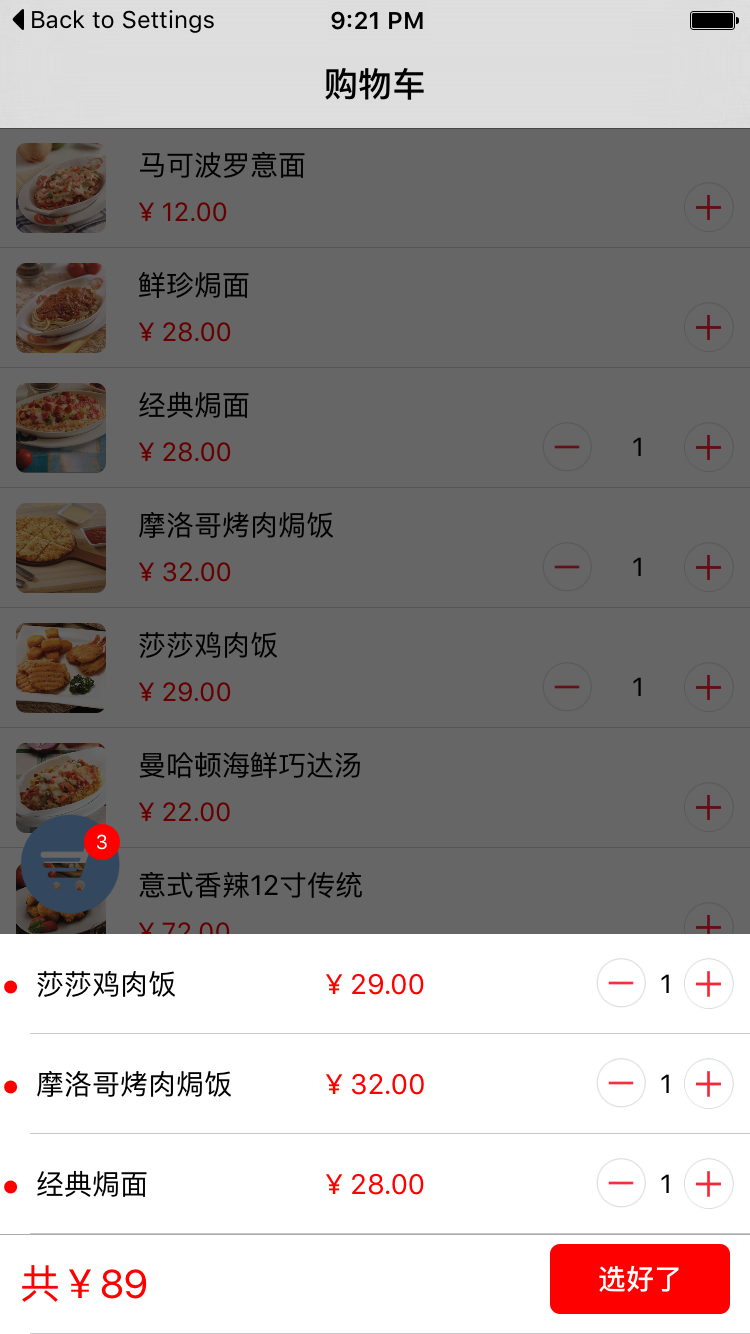The width and height of the screenshot is (750, 1334).
Task: Decrease 莎莎鸡肉饭 quantity in cart panel
Action: click(621, 984)
